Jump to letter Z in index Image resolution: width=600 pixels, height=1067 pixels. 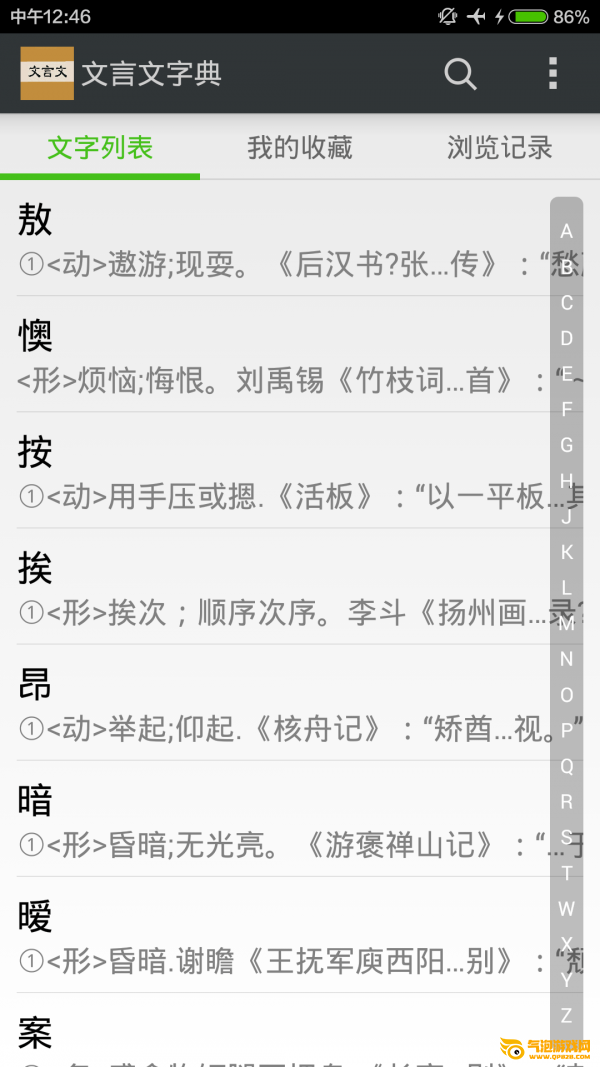click(567, 1016)
